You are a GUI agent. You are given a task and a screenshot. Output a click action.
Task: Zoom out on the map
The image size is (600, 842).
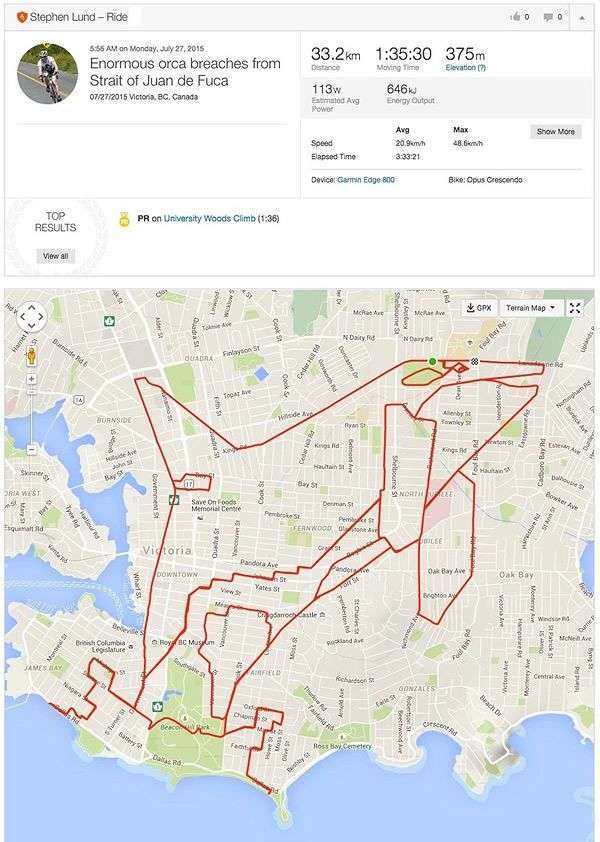[x=32, y=450]
